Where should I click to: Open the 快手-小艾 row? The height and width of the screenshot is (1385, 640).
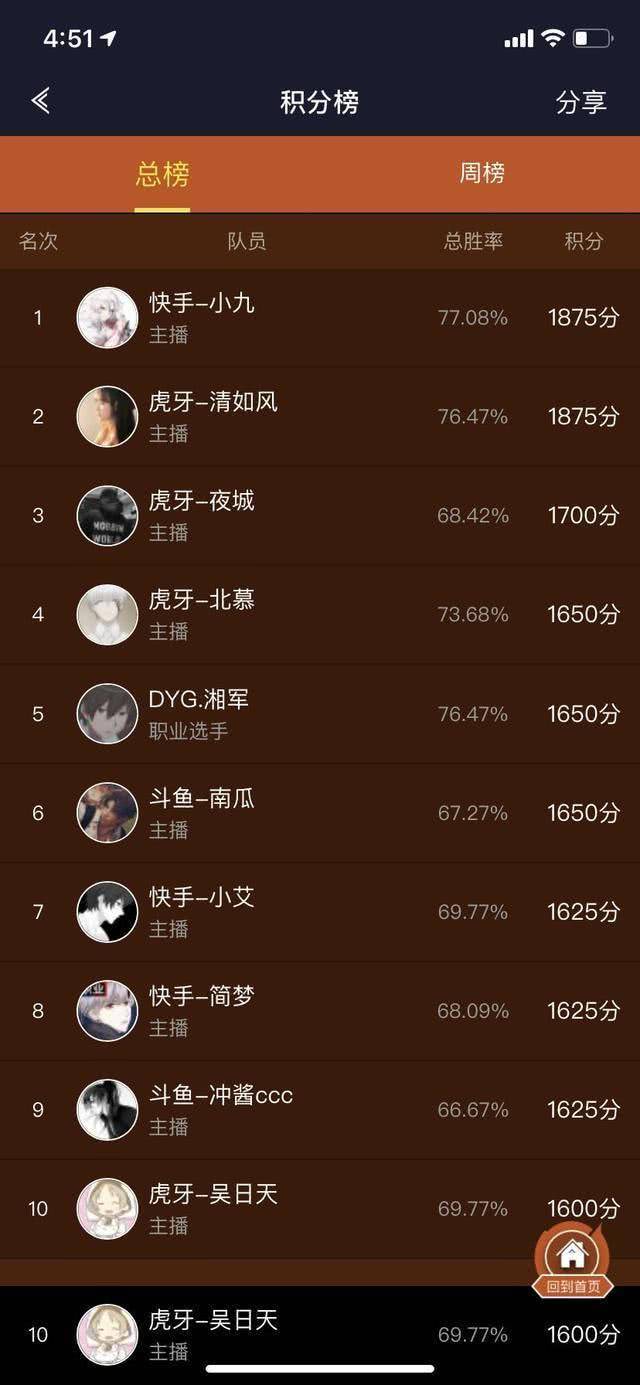pos(320,911)
